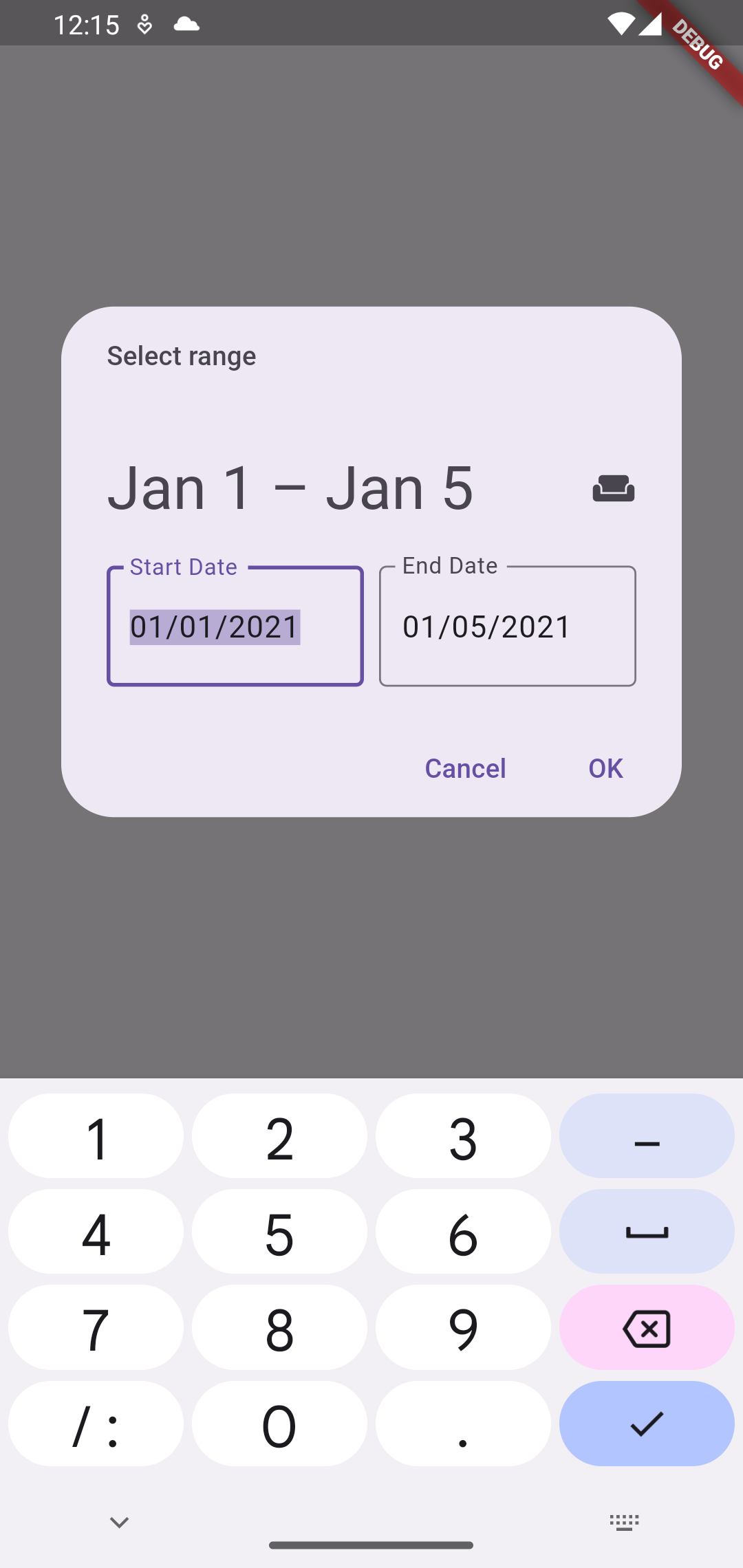Confirm the range with OK
Viewport: 743px width, 1568px height.
coord(605,768)
